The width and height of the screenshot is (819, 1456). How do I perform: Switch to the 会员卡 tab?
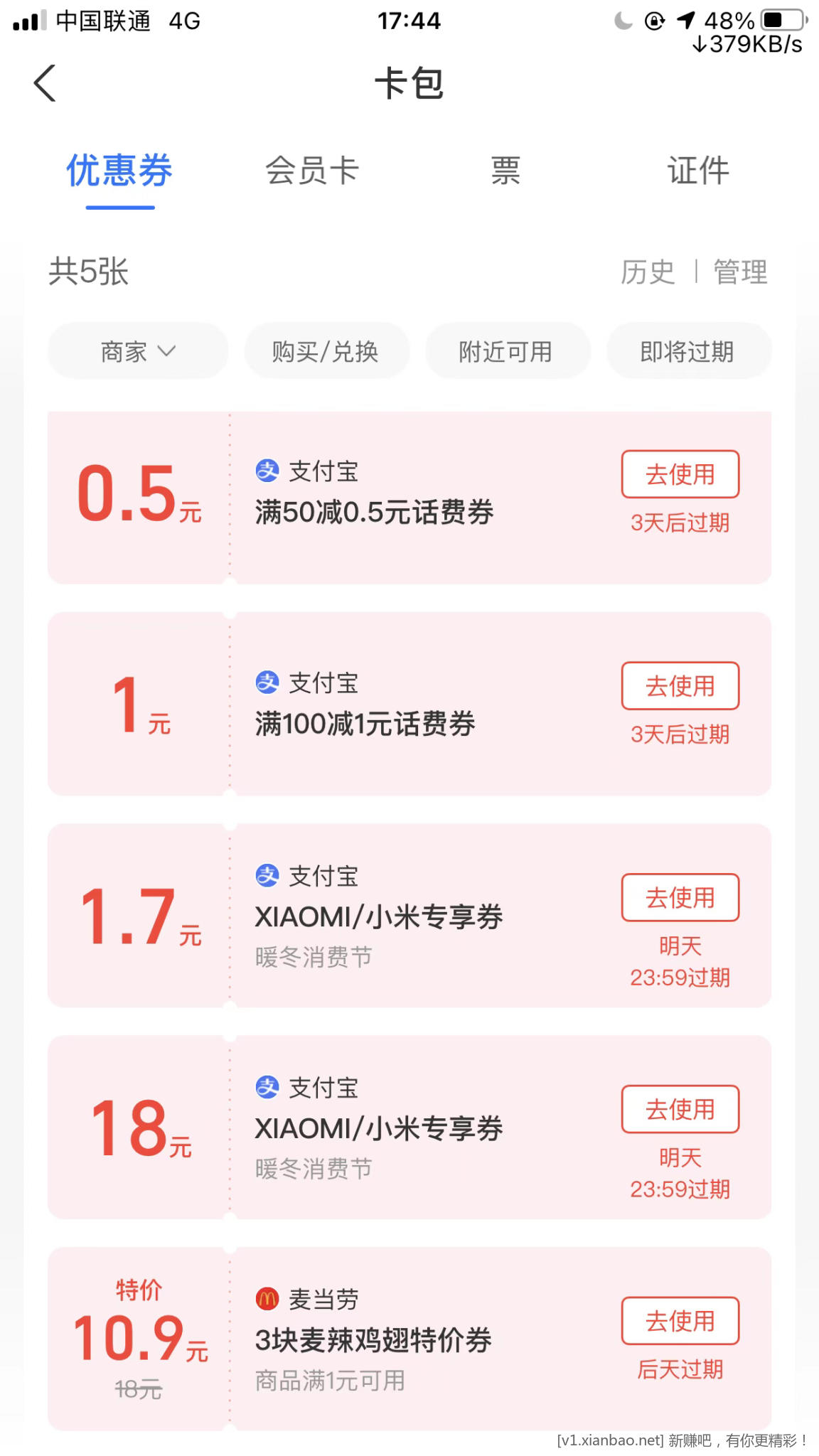pyautogui.click(x=312, y=171)
